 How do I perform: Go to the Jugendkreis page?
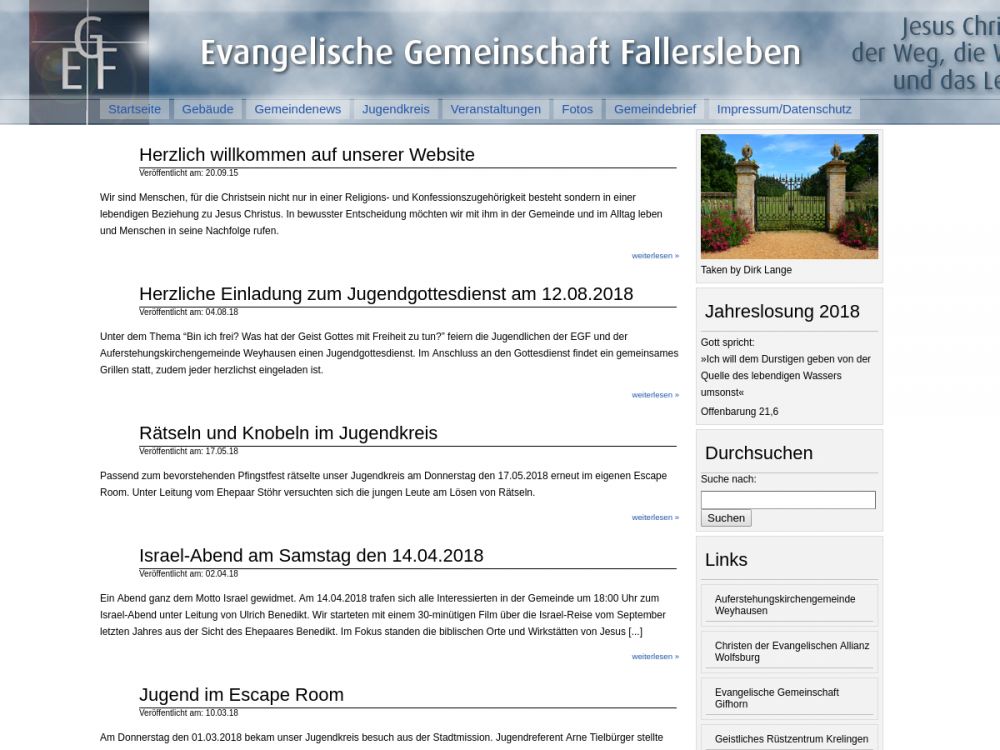coord(395,109)
